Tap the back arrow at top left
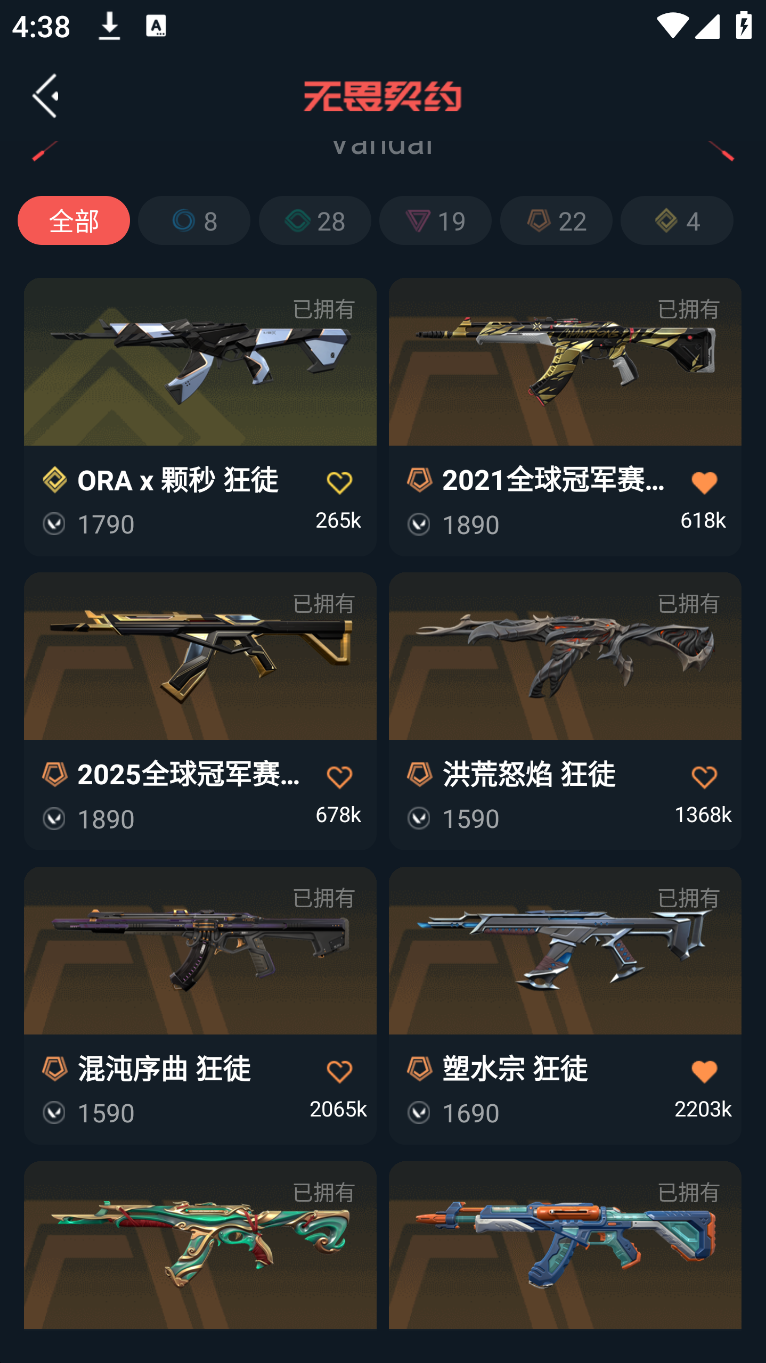The image size is (766, 1363). pos(45,95)
